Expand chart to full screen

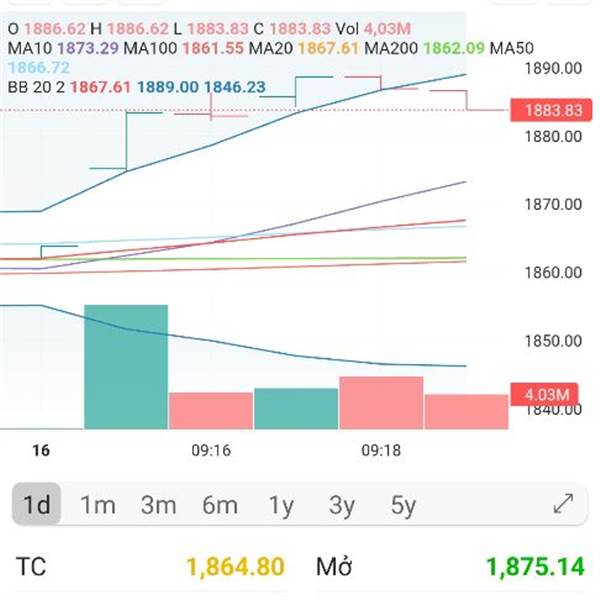coord(563,504)
